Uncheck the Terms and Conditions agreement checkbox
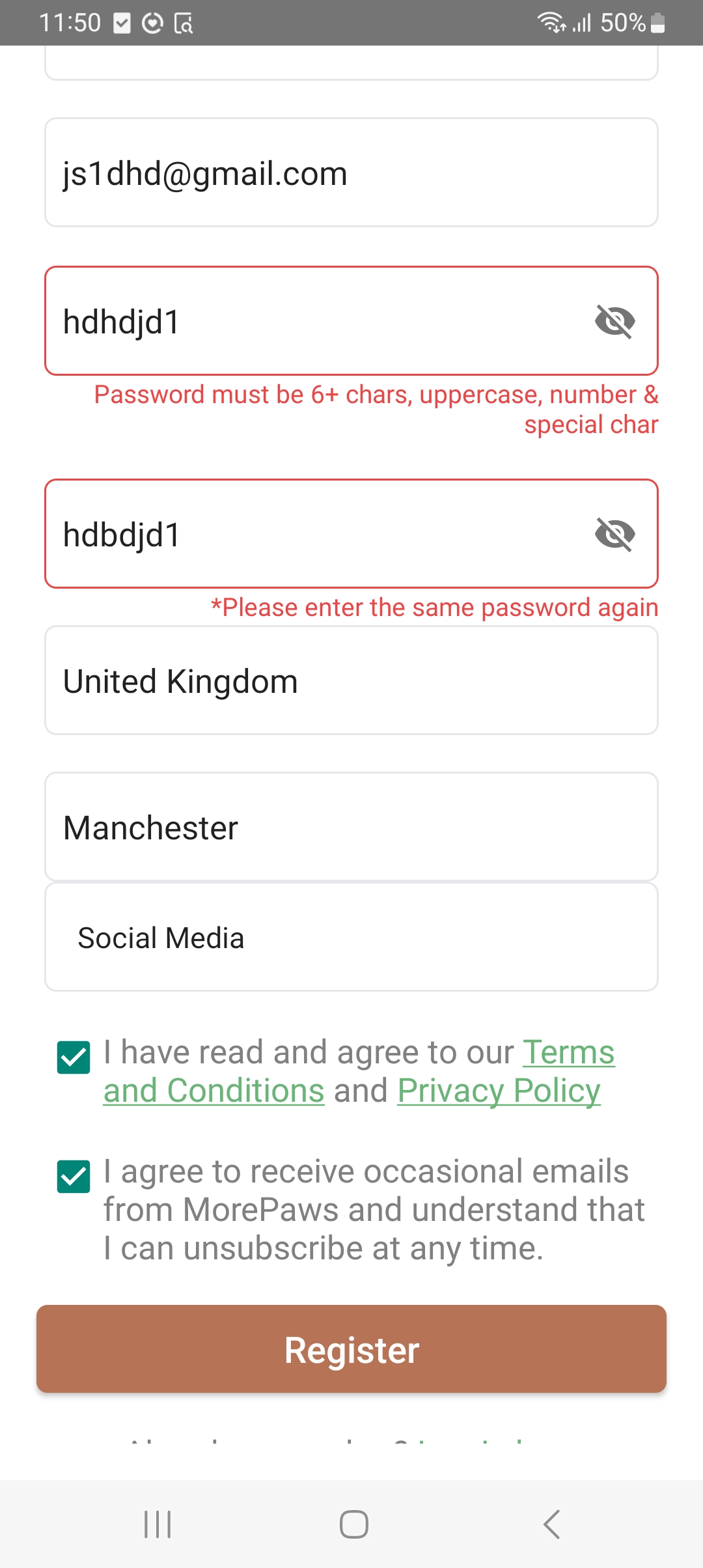 [74, 1057]
